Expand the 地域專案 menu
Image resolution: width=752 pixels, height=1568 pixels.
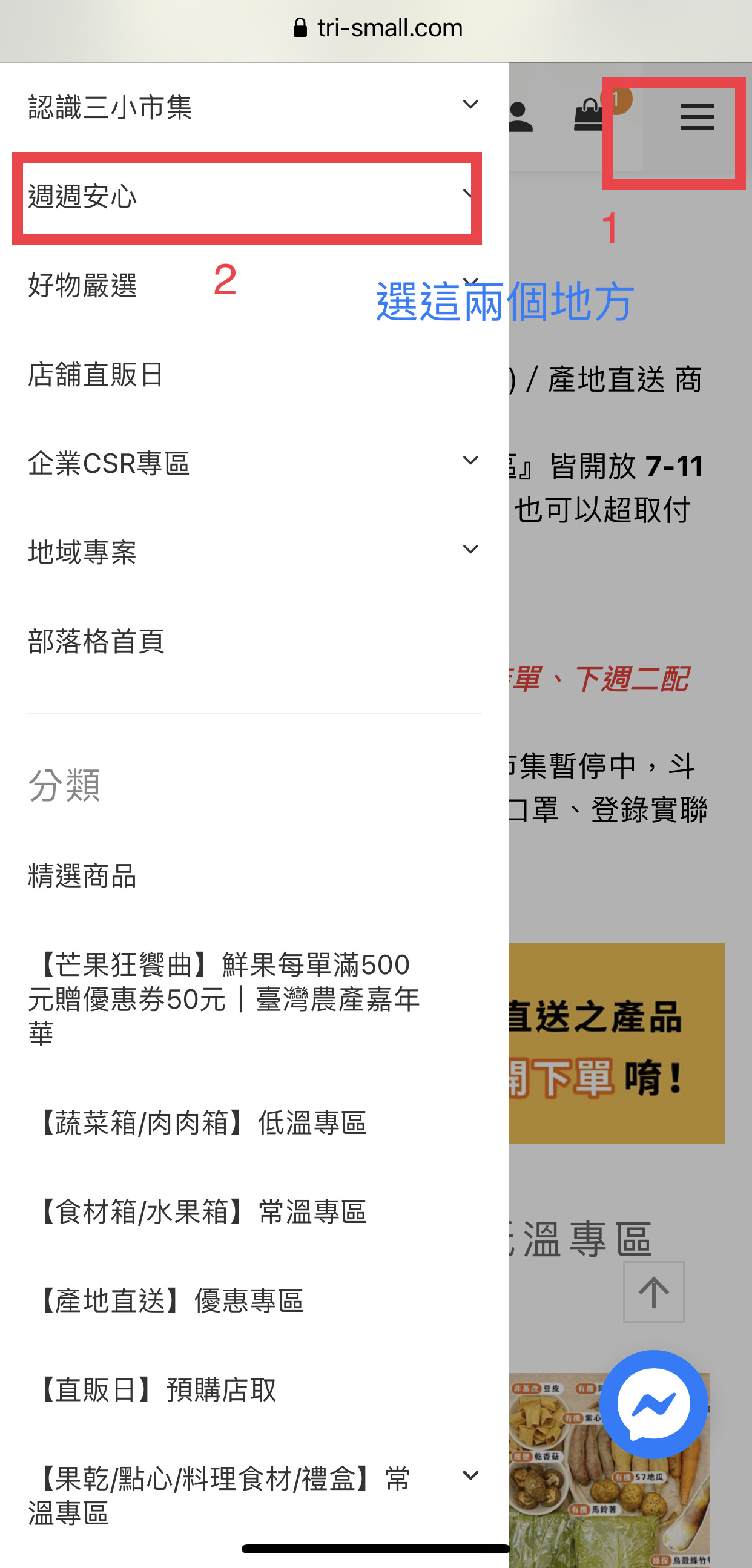tap(469, 550)
